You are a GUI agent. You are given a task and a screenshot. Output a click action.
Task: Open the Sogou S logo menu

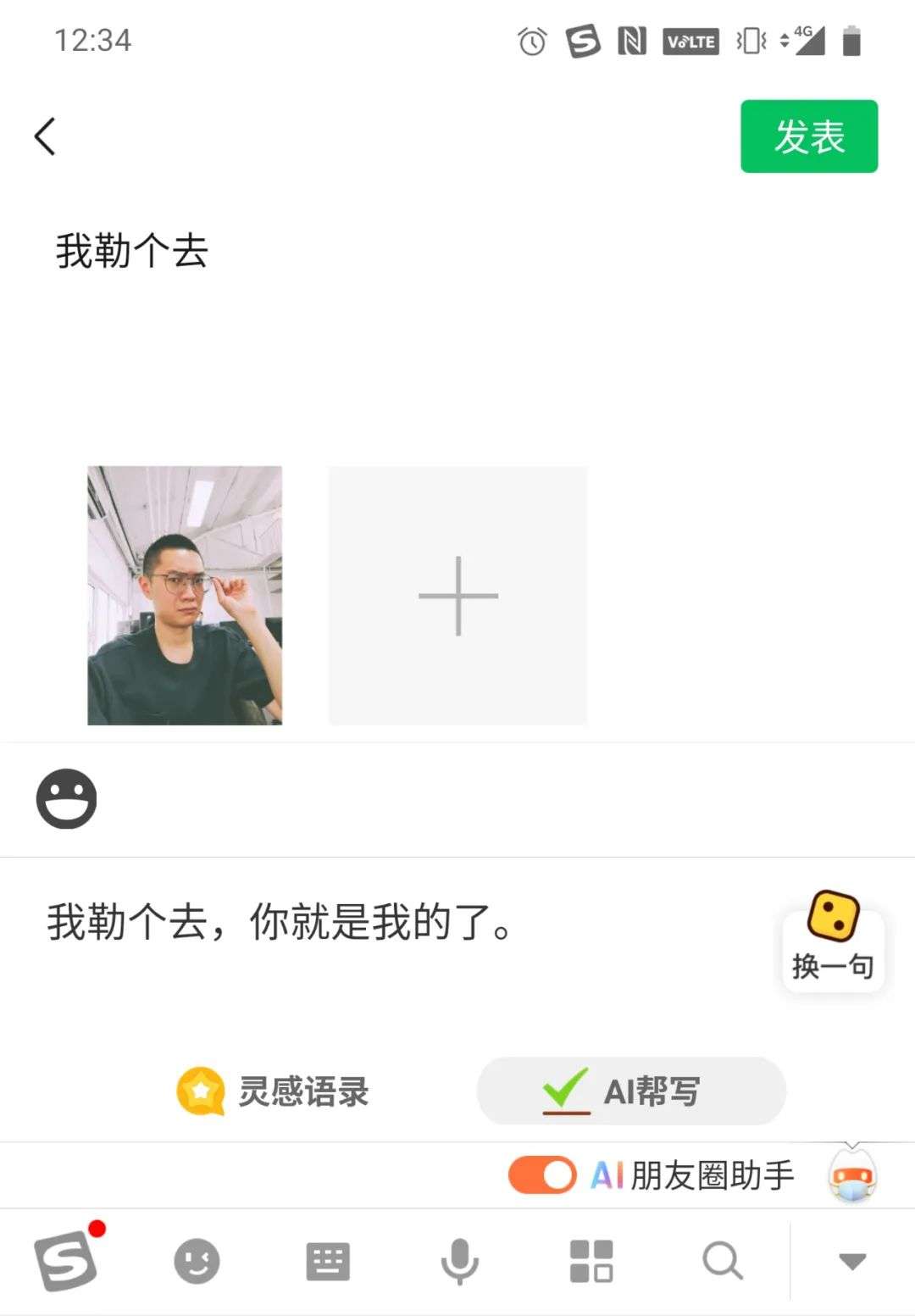coord(66,1261)
